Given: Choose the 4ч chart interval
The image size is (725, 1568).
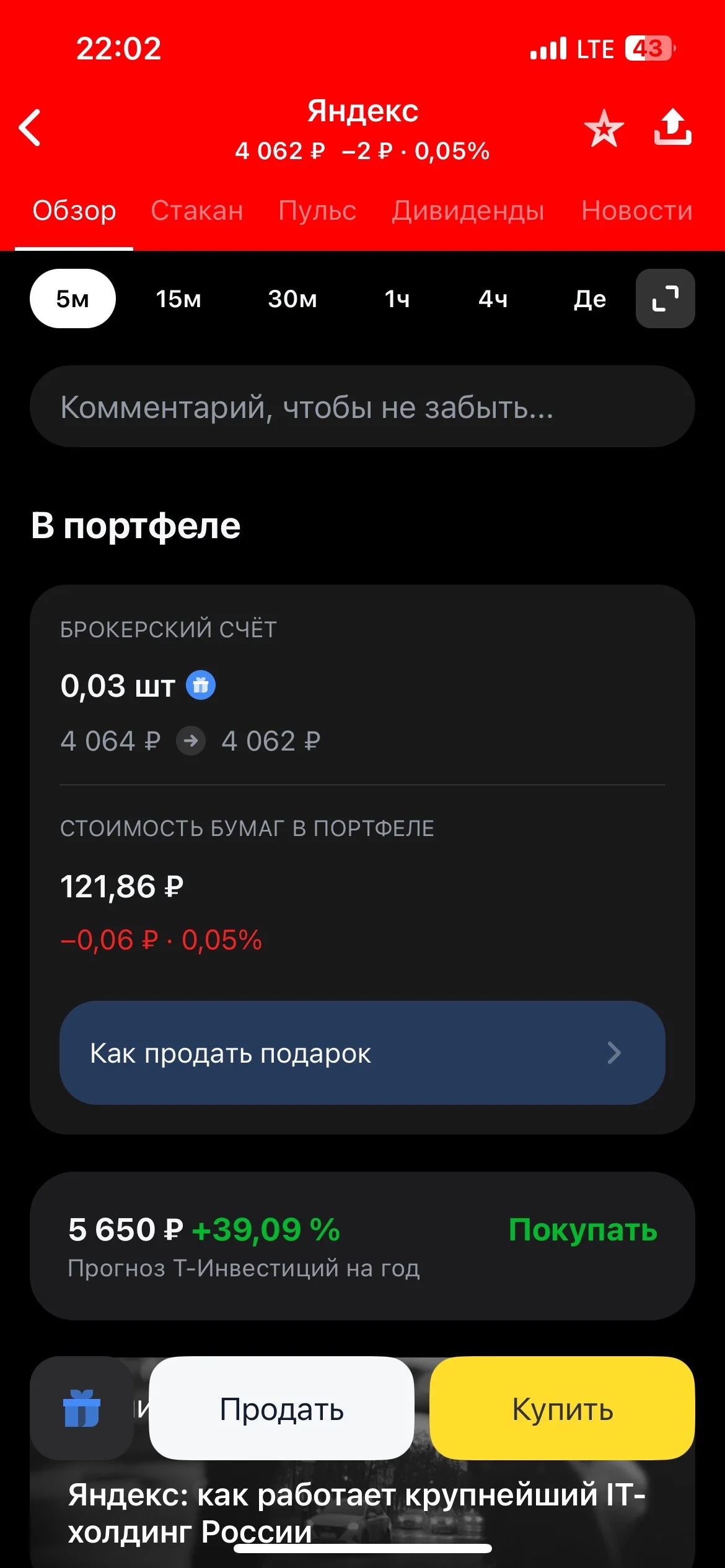Looking at the screenshot, I should (493, 298).
